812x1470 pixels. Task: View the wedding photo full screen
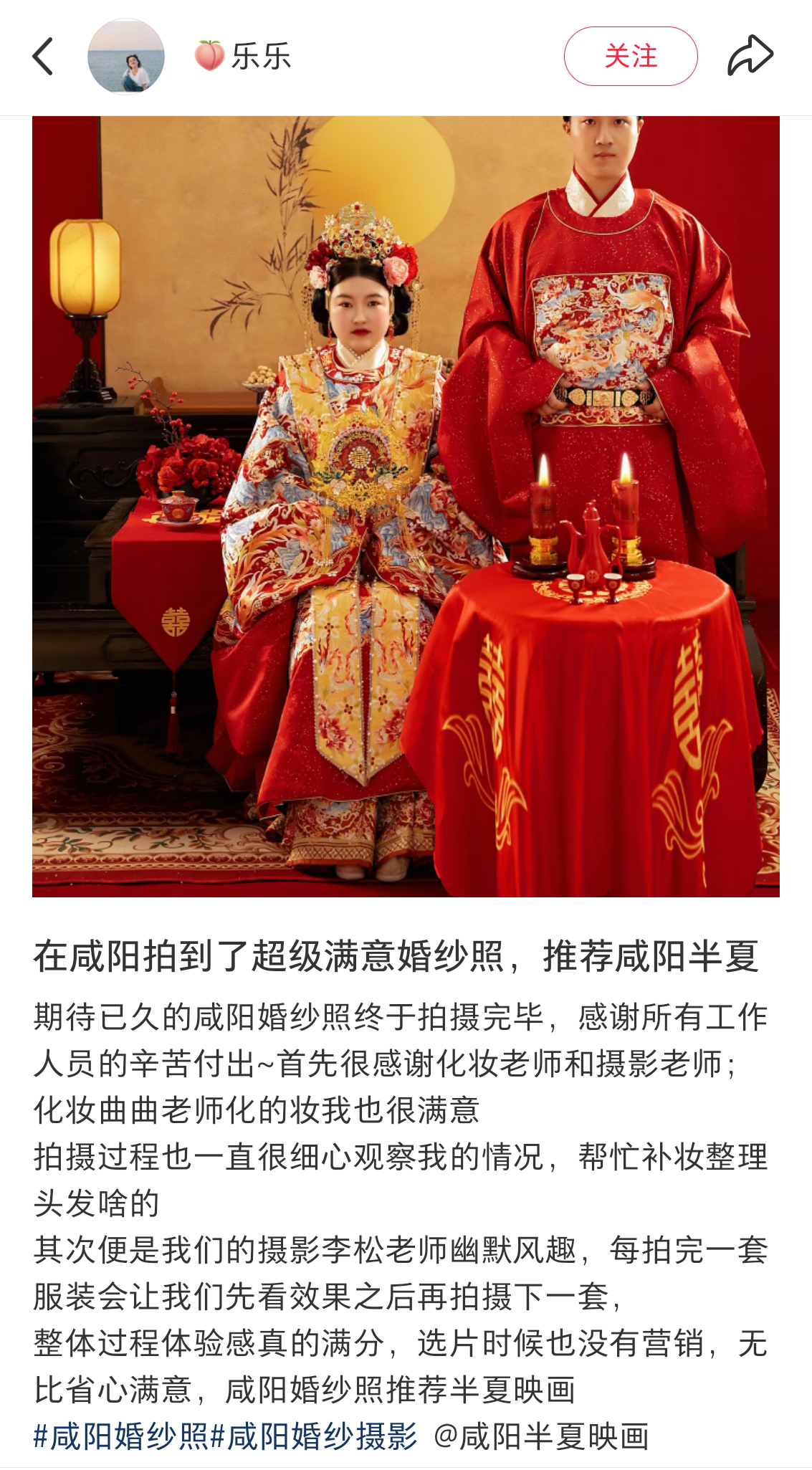pyautogui.click(x=406, y=506)
